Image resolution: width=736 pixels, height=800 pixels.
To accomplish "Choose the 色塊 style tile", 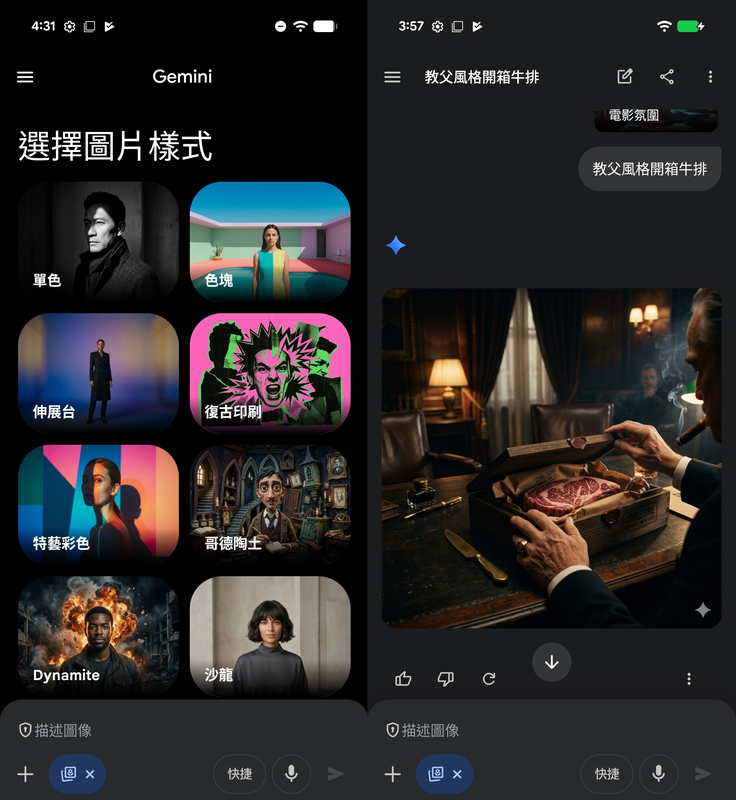I will tap(270, 241).
